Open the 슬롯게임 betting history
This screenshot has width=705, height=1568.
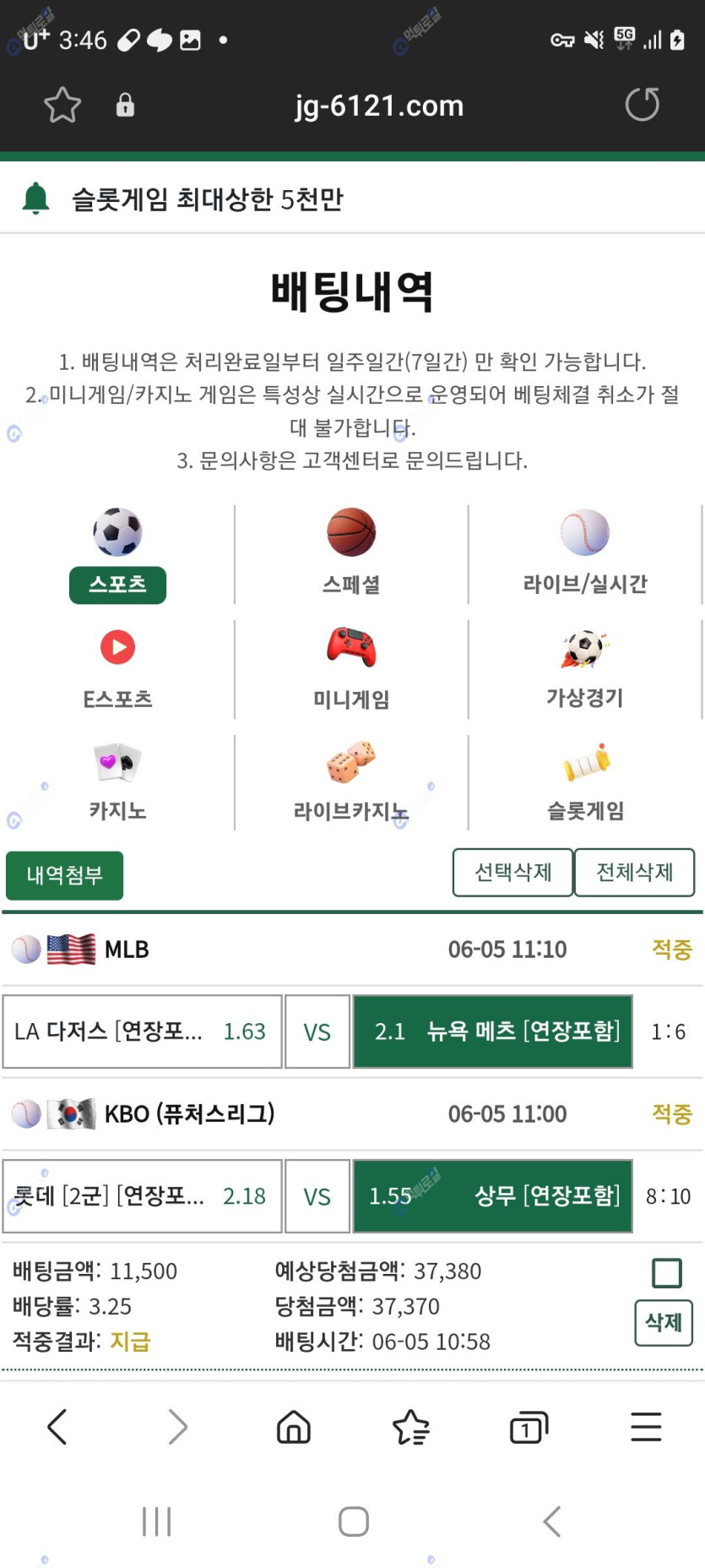(584, 782)
